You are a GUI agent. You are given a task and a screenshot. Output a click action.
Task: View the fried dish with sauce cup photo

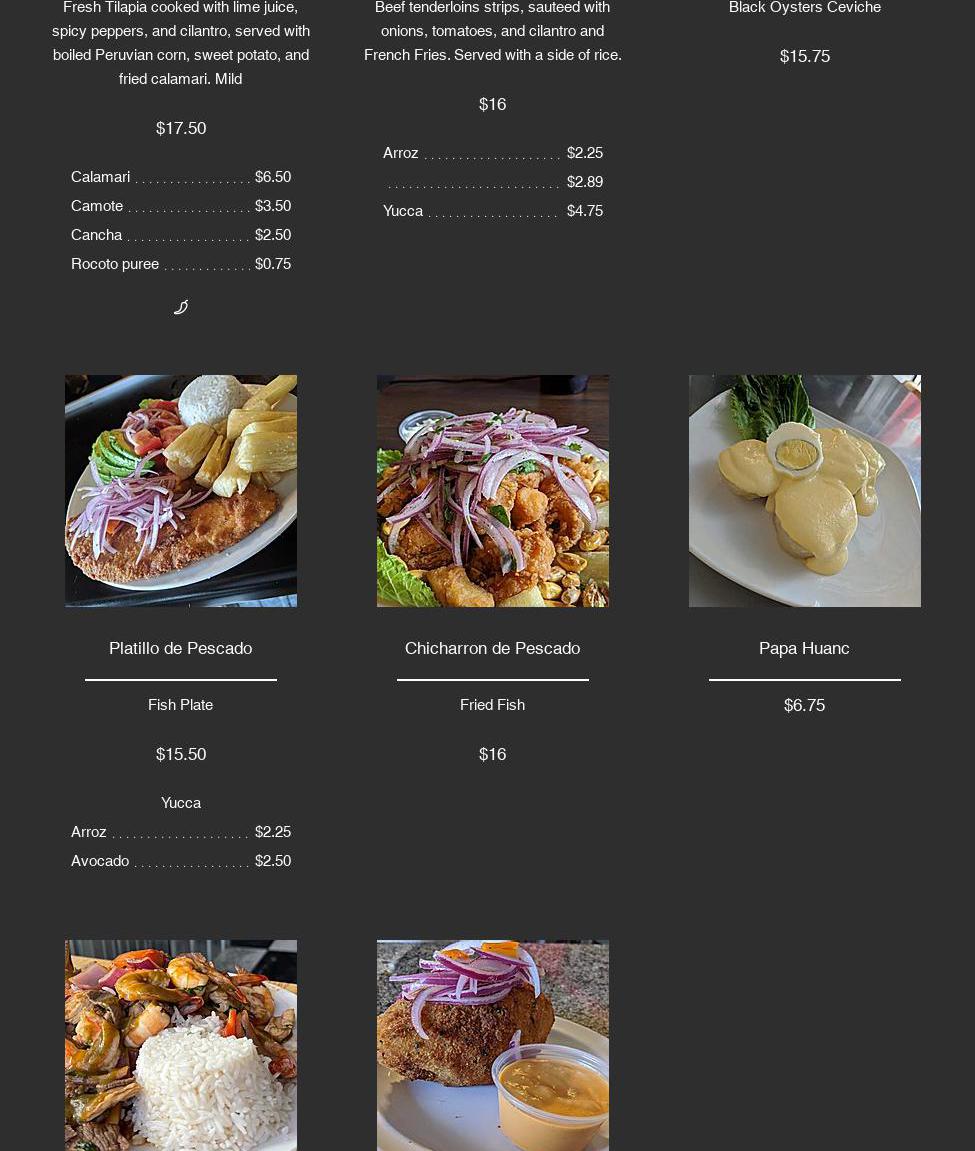tap(492, 1045)
